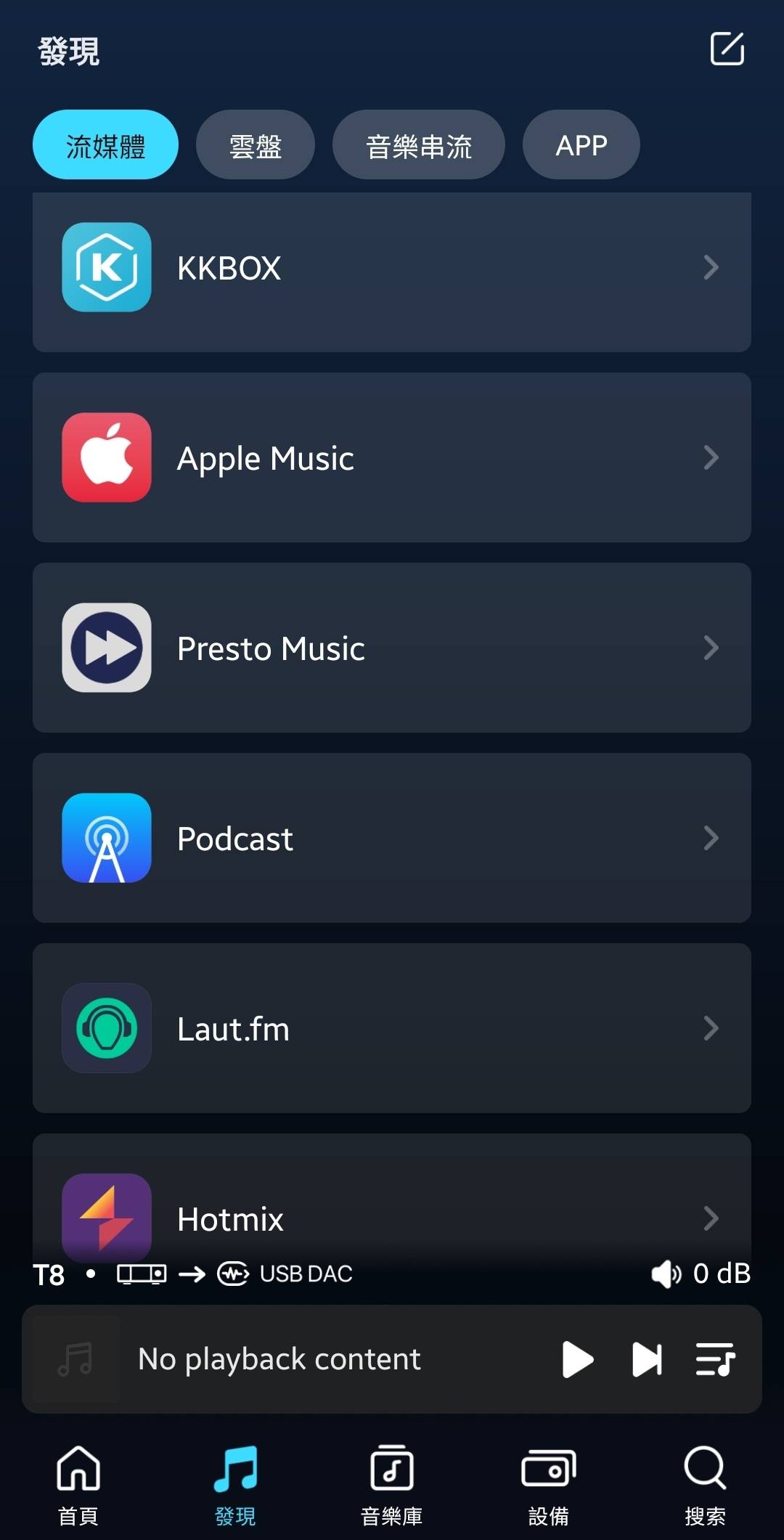Select the 流媒體 chip
The height and width of the screenshot is (1540, 784).
click(105, 145)
